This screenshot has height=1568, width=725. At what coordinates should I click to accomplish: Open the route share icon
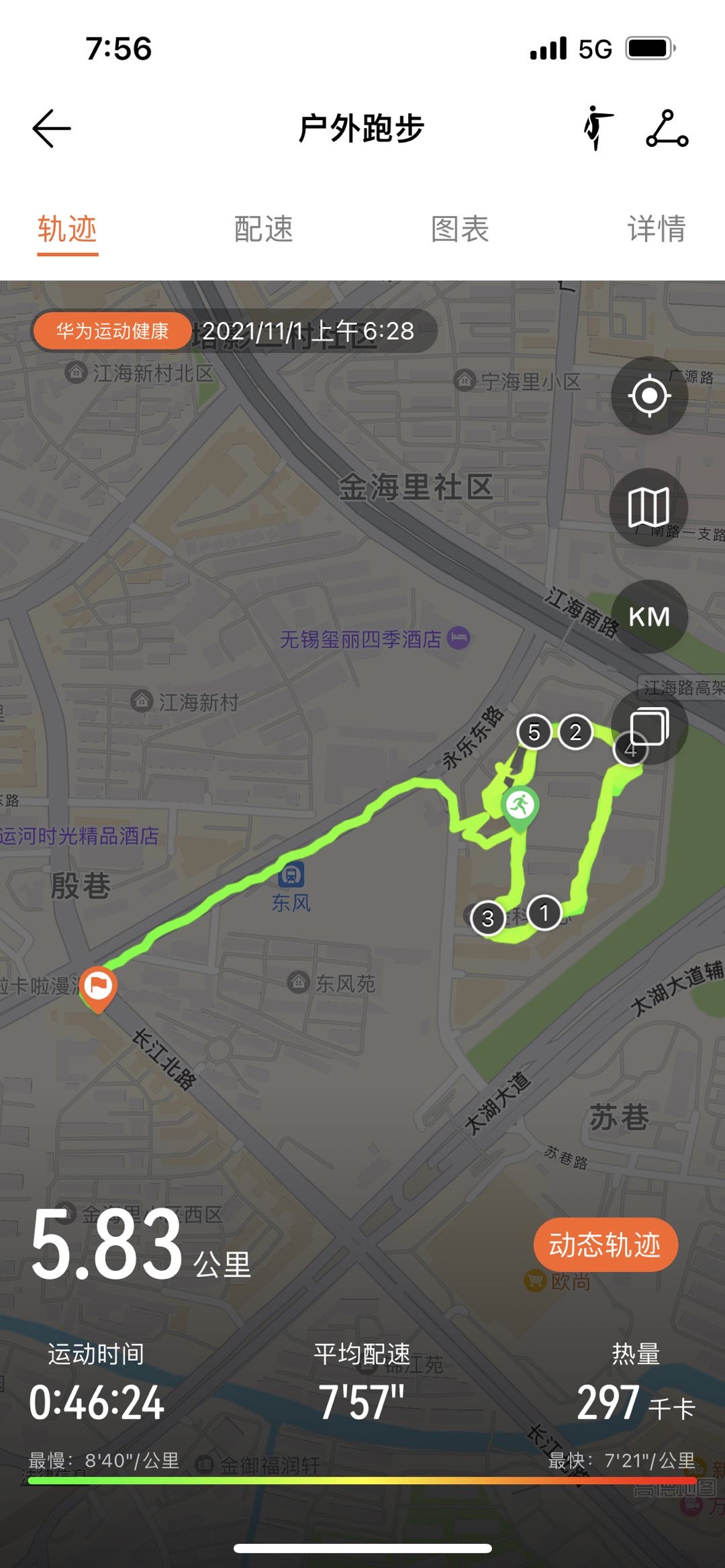pos(667,128)
